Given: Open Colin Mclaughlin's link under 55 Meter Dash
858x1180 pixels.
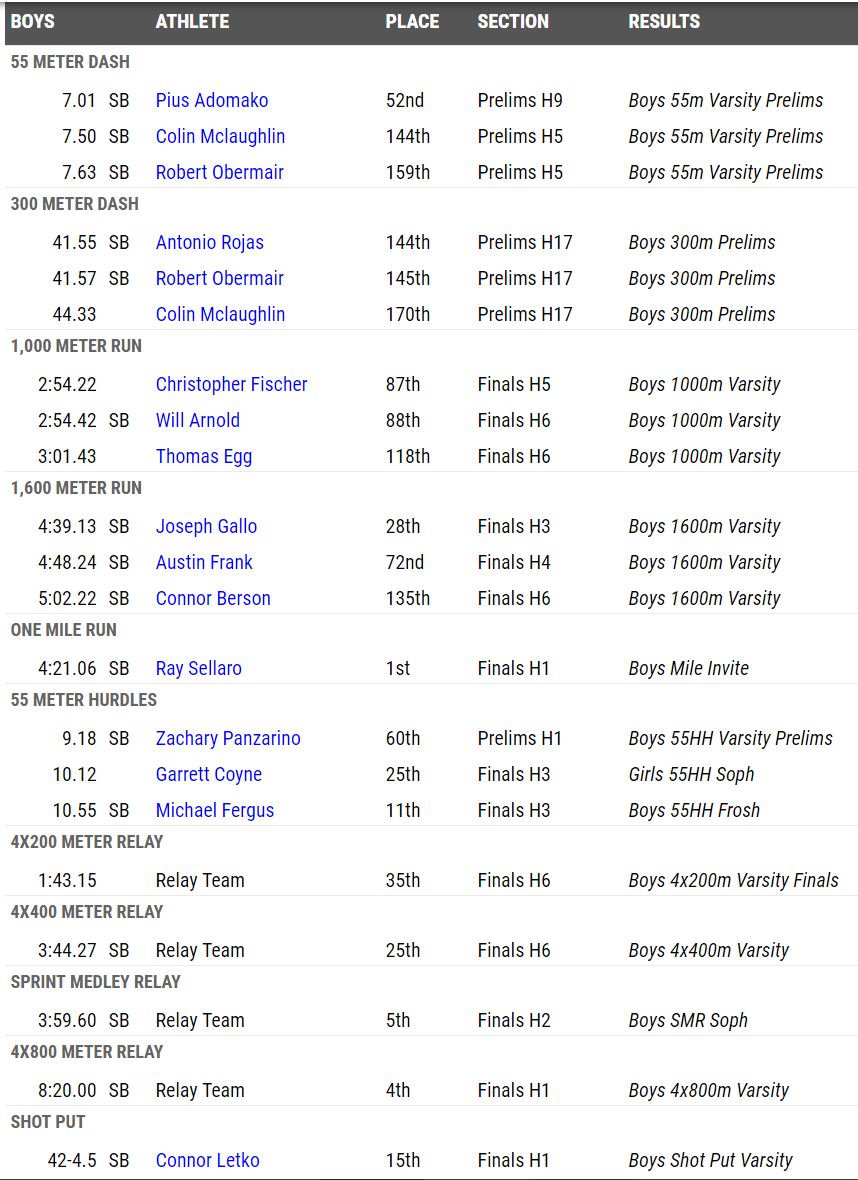Looking at the screenshot, I should [x=220, y=136].
